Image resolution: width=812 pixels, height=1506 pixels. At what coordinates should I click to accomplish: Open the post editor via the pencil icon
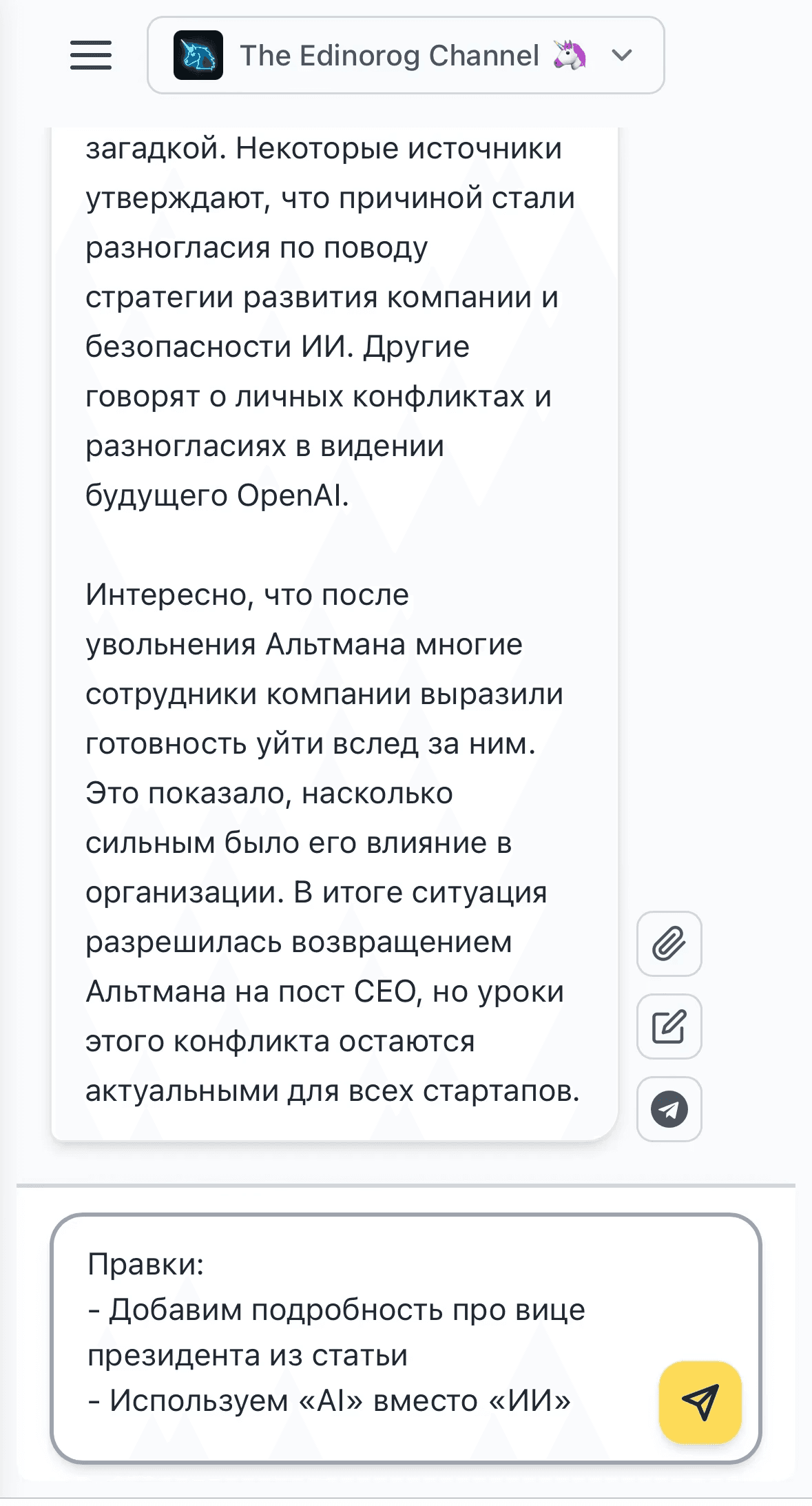point(669,1027)
